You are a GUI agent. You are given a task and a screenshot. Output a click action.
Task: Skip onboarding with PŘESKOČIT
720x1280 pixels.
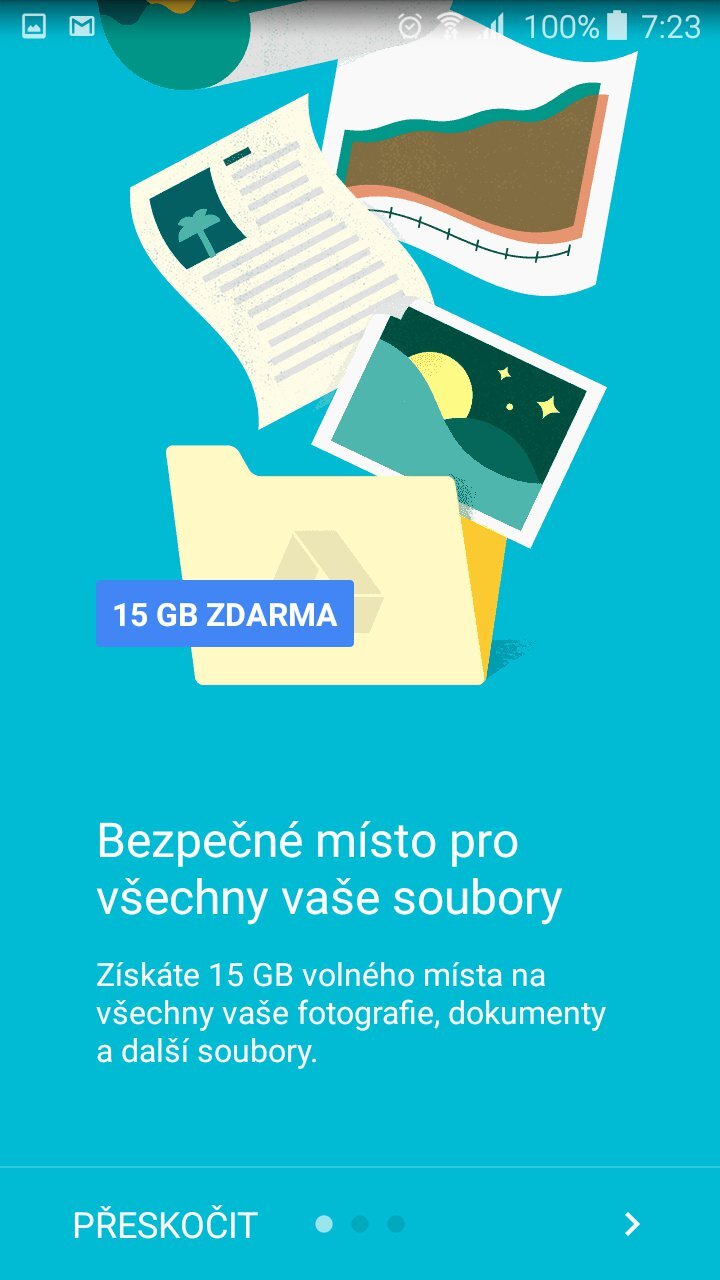tap(165, 1225)
